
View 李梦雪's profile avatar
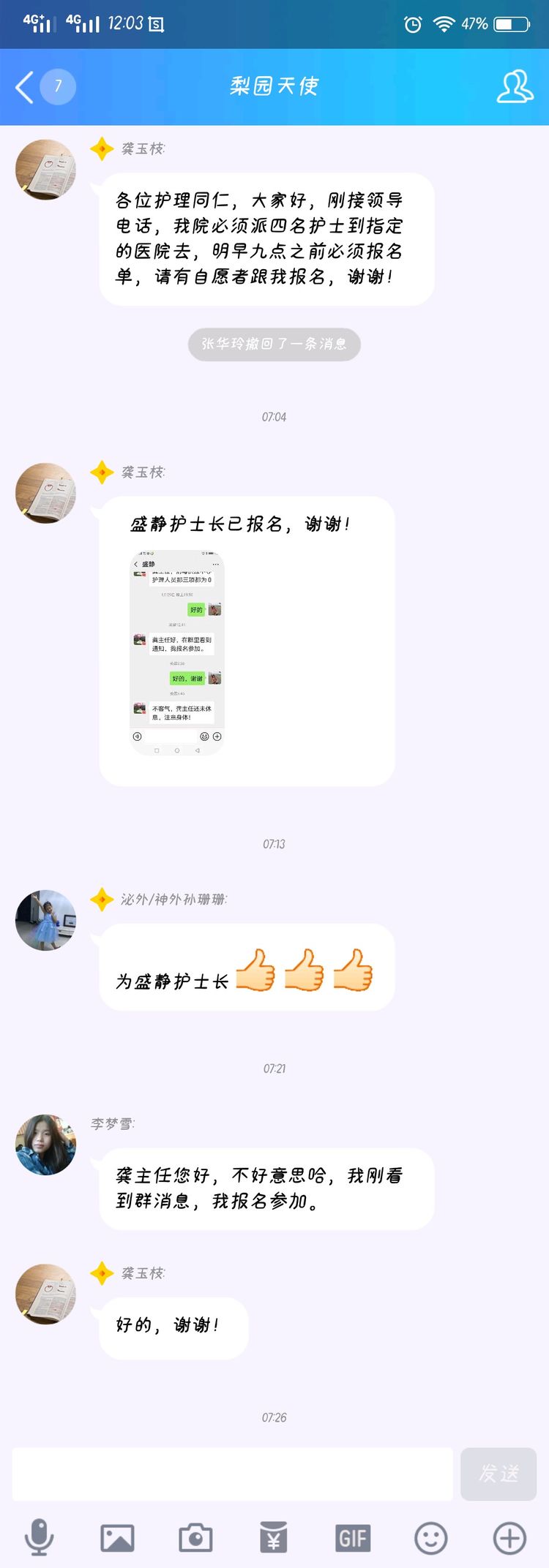point(45,1145)
